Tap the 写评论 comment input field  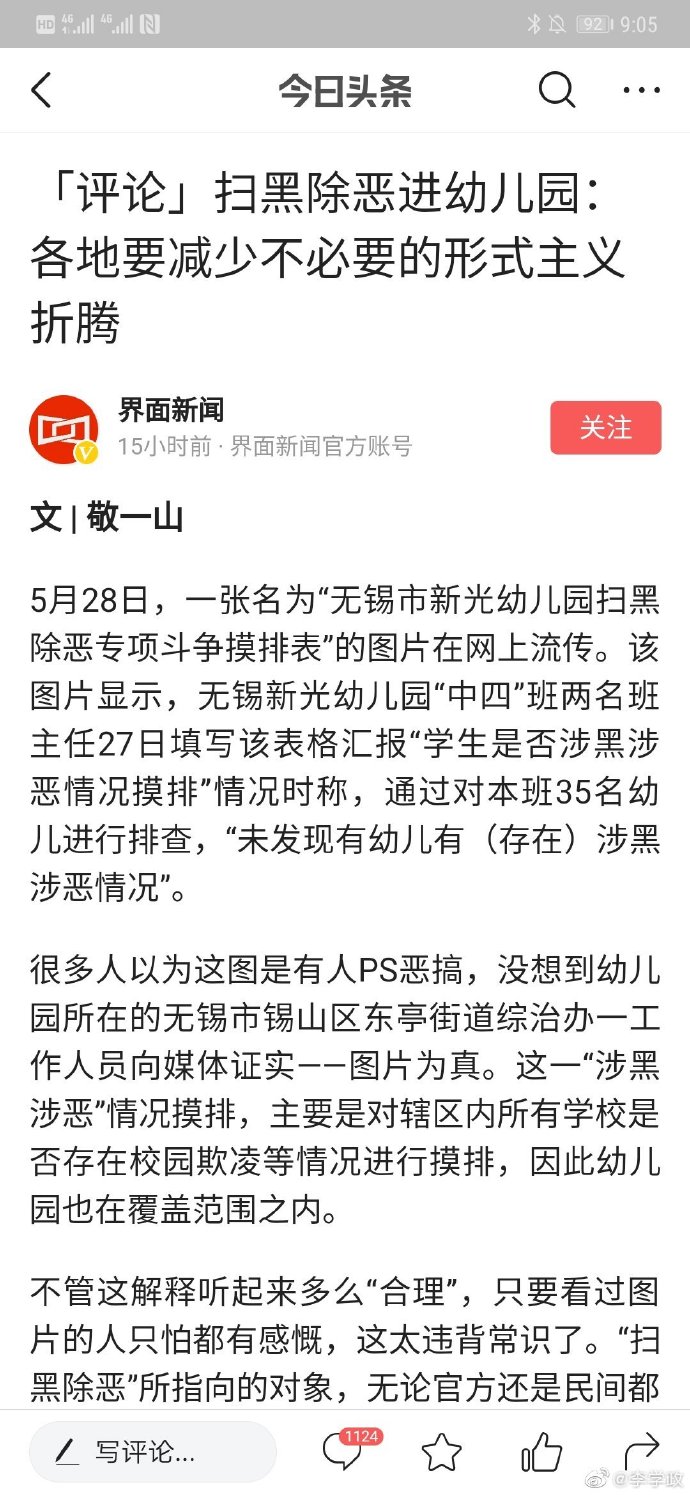click(x=152, y=1452)
